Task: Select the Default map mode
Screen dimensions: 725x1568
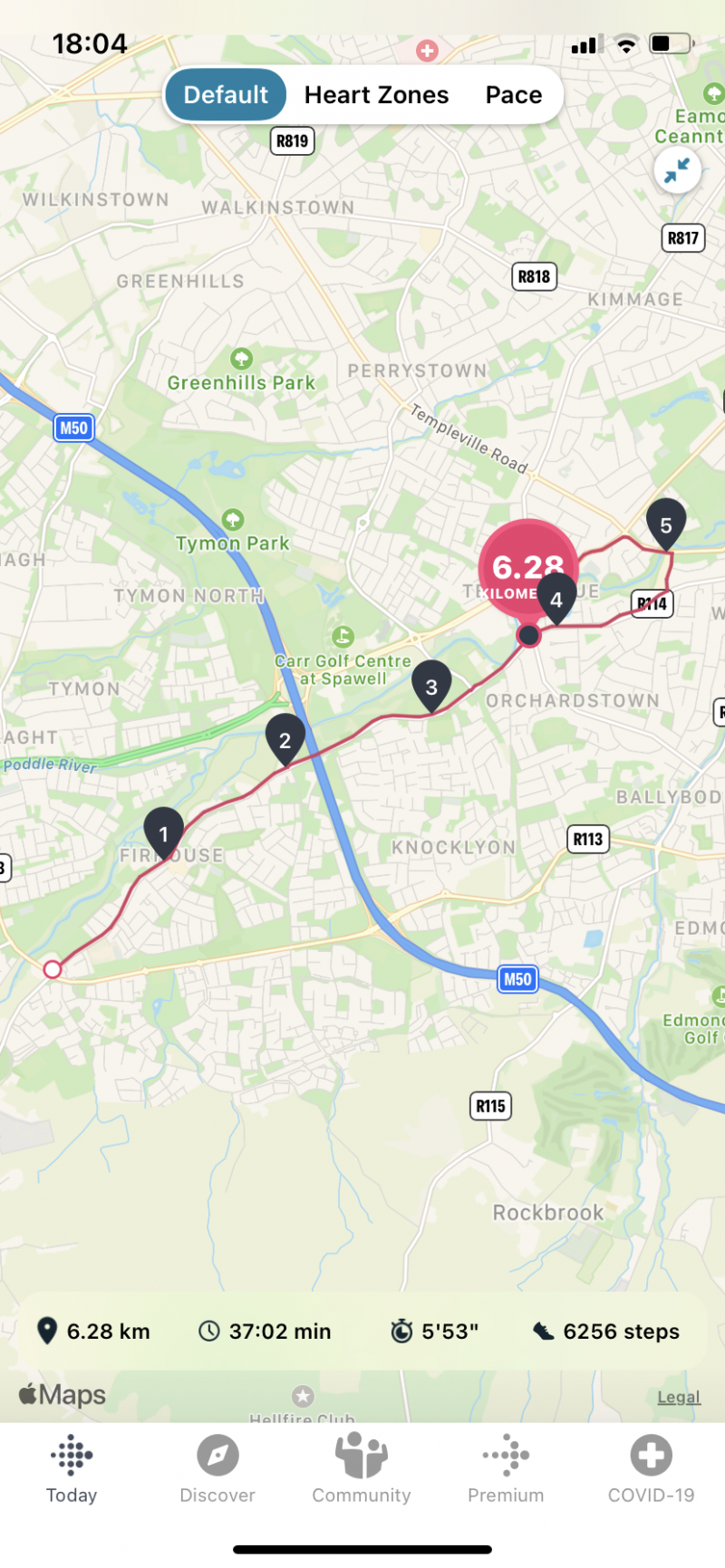Action: tap(226, 95)
